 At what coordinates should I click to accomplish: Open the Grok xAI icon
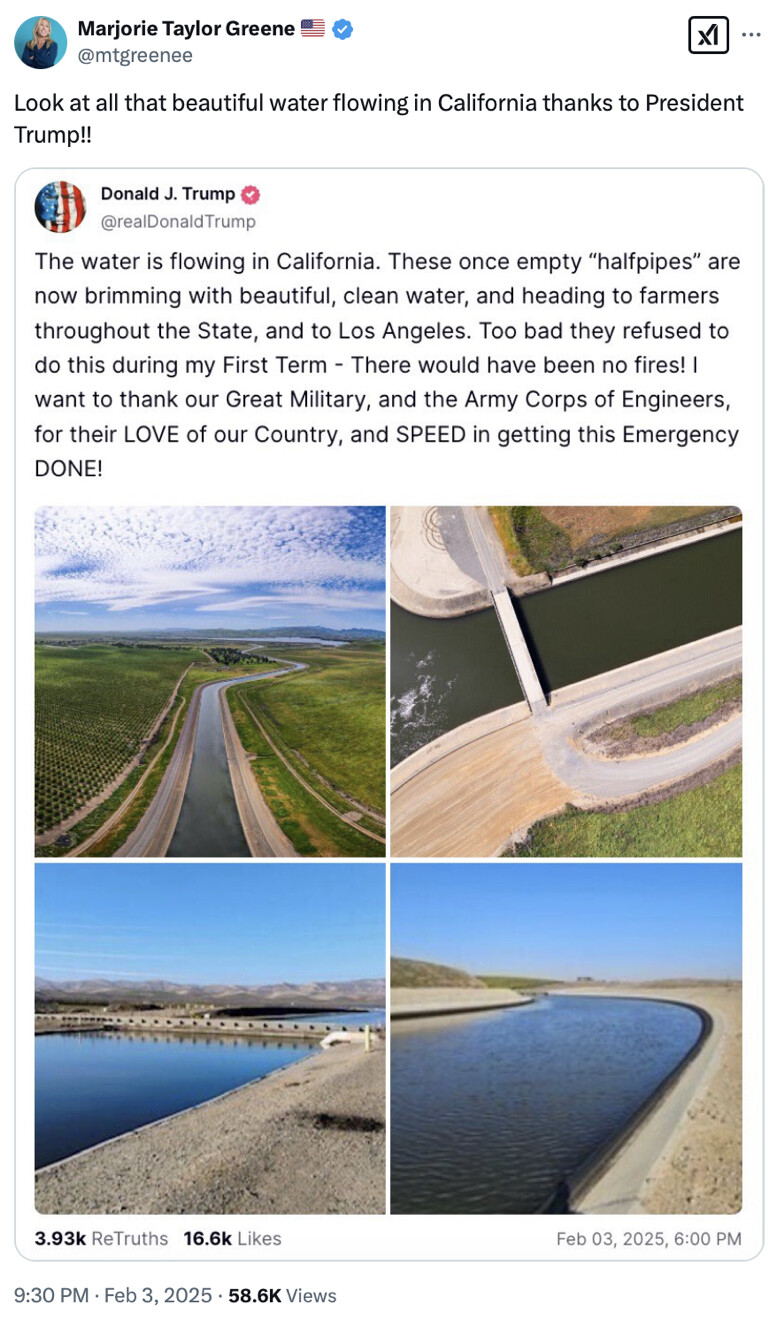[x=708, y=36]
